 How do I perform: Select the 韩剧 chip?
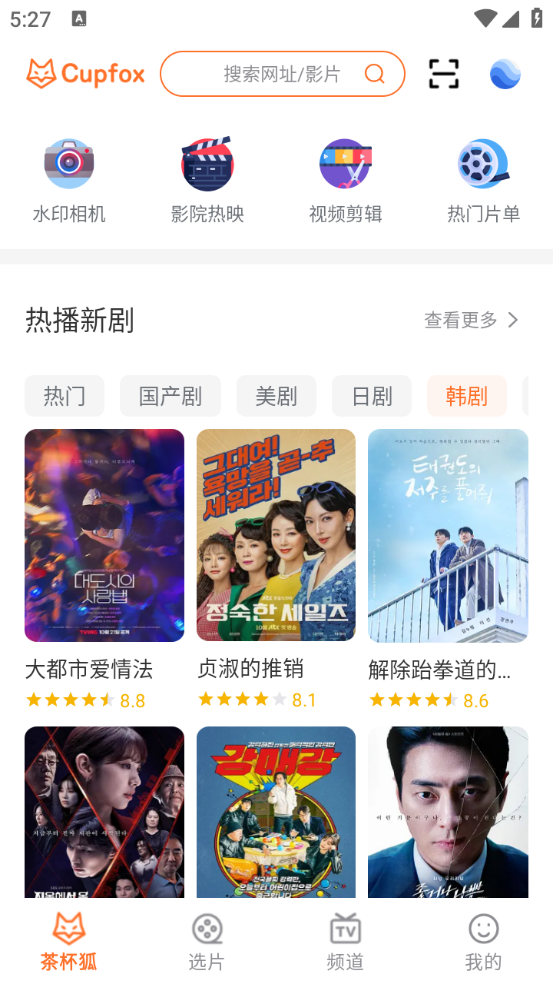(x=466, y=396)
